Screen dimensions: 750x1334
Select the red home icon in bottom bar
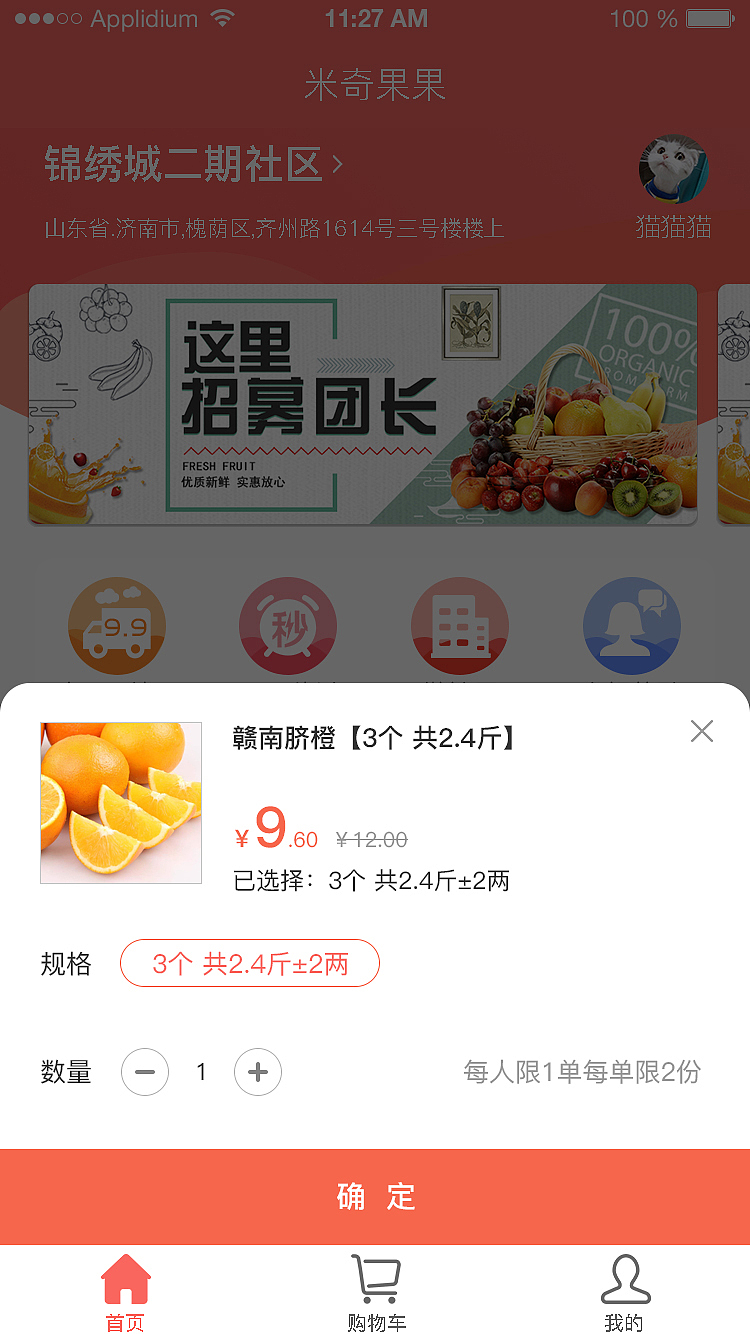[x=127, y=1279]
